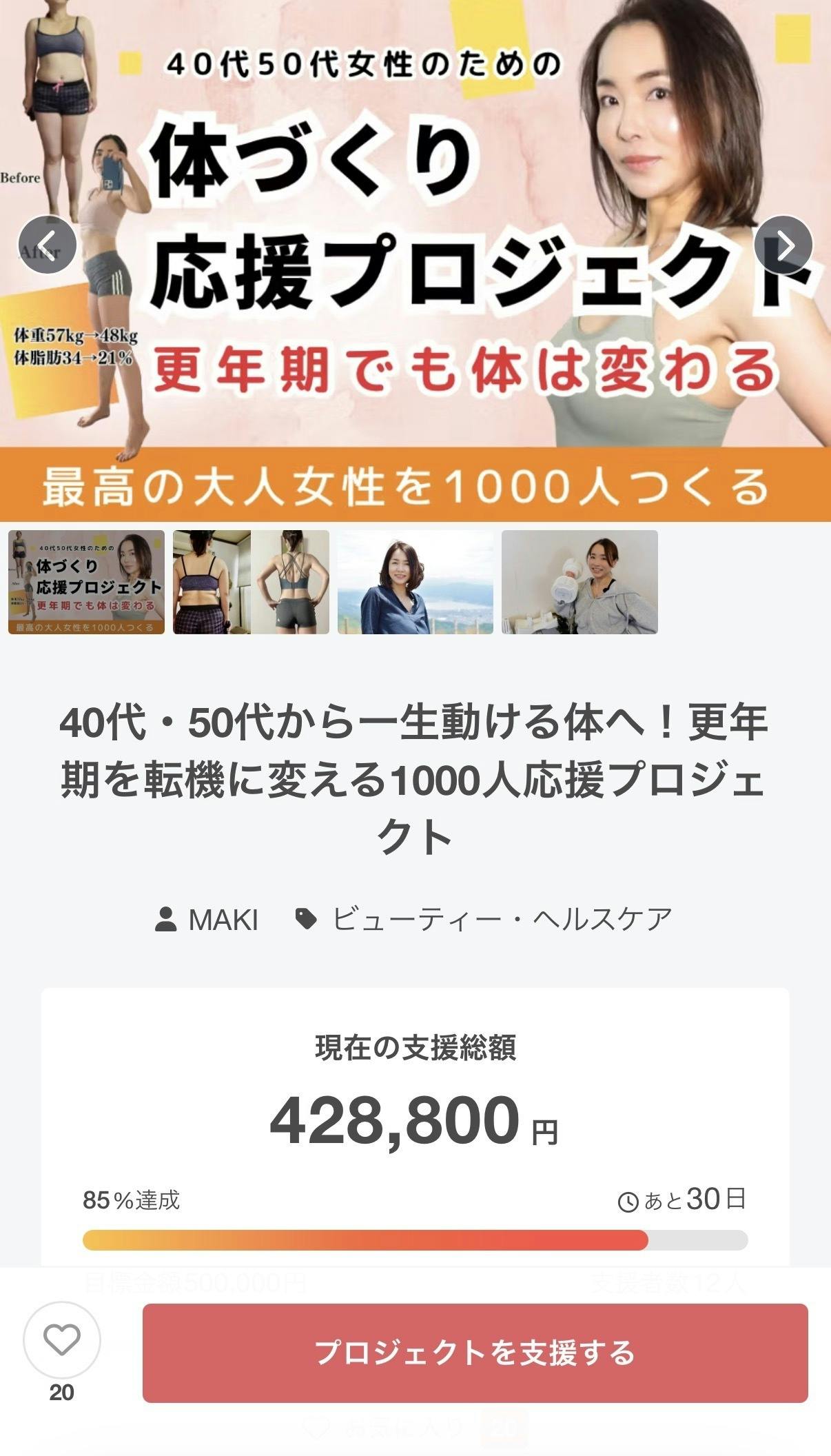The width and height of the screenshot is (831, 1456).
Task: Tap プロジェクトを支援する button
Action: point(475,1353)
